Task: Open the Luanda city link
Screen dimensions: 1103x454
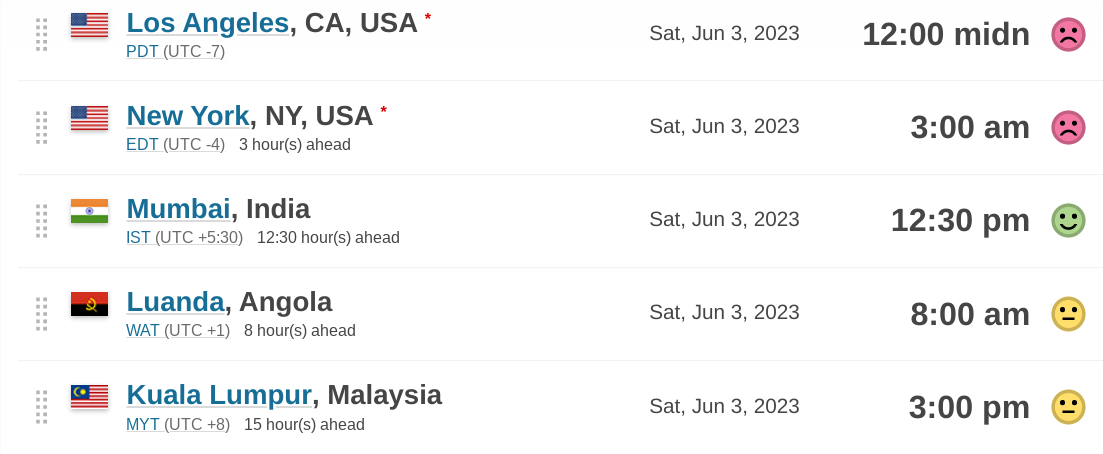Action: click(175, 302)
